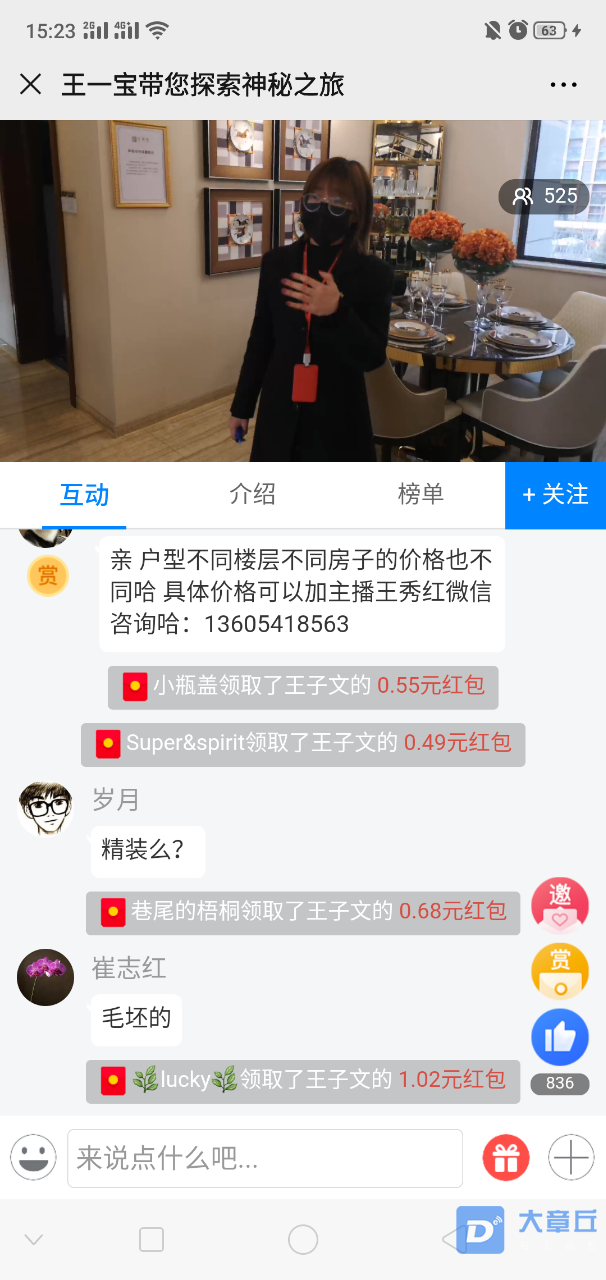Viewport: 606px width, 1280px height.
Task: Switch to the 榜单 tab
Action: (x=420, y=494)
